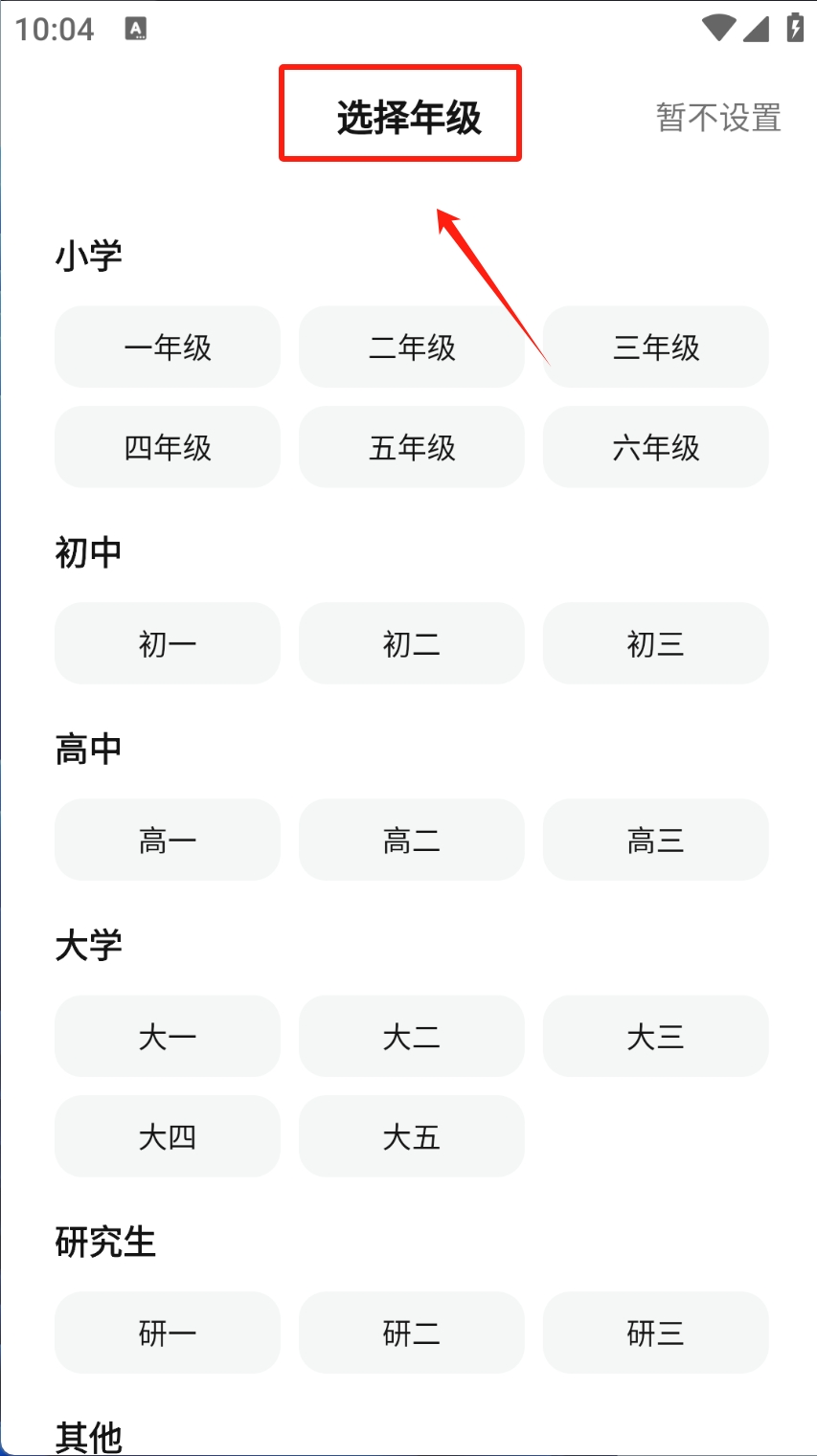Pick 初三 grade chip
Screen dimensions: 817x1456
point(656,643)
